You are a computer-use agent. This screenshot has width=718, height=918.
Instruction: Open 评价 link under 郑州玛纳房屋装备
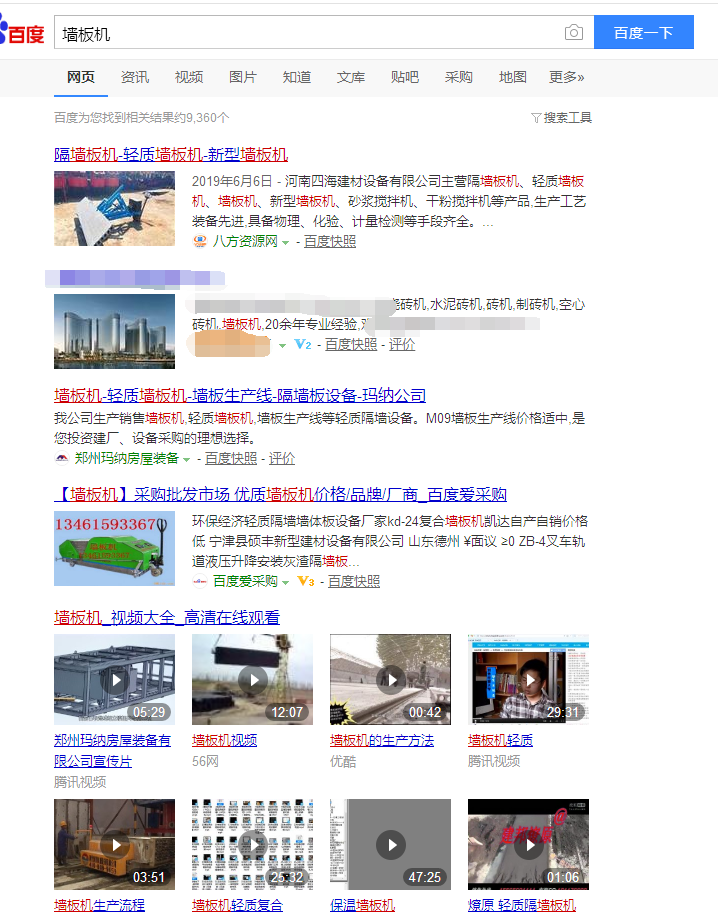click(282, 458)
